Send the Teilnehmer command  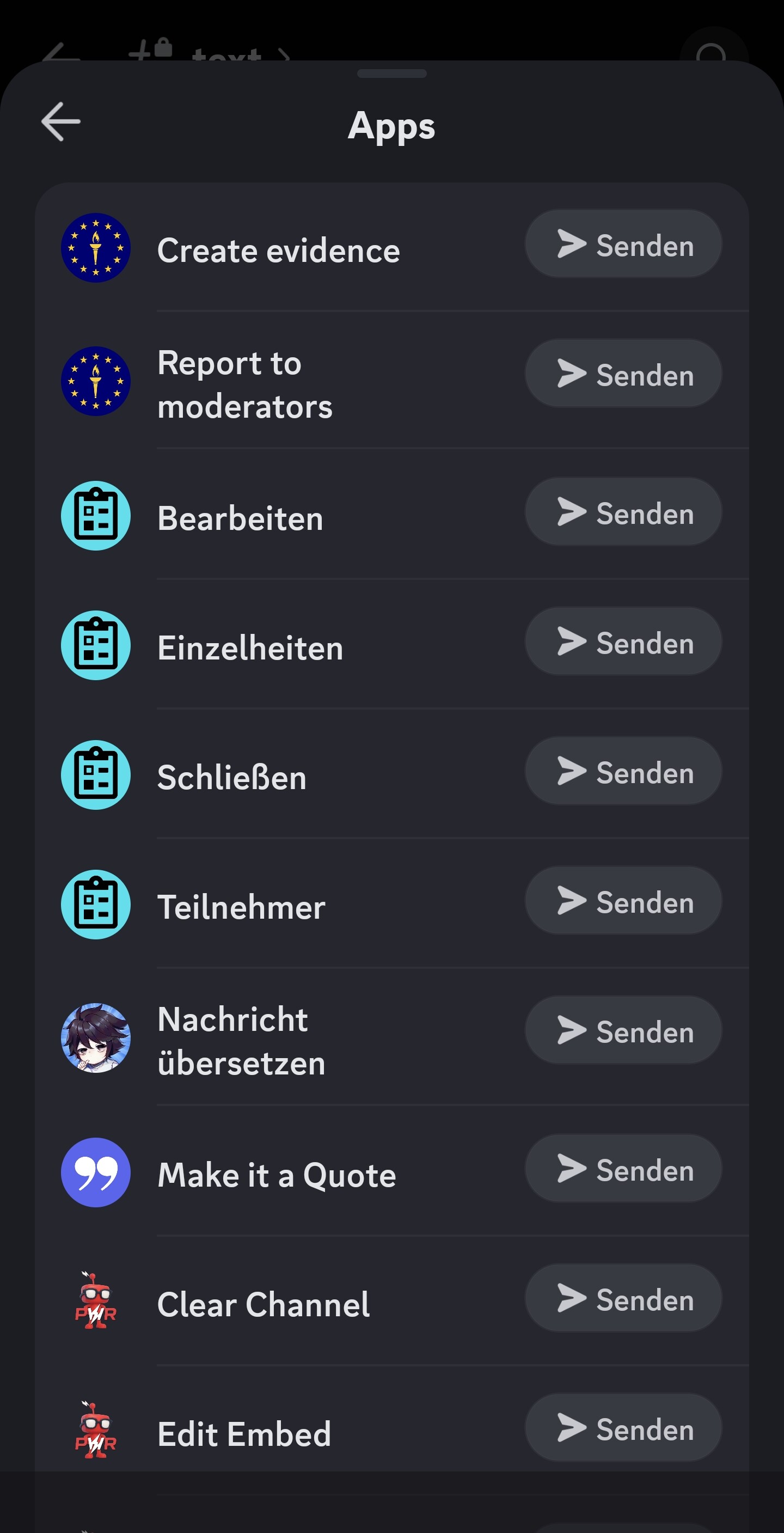tap(623, 901)
